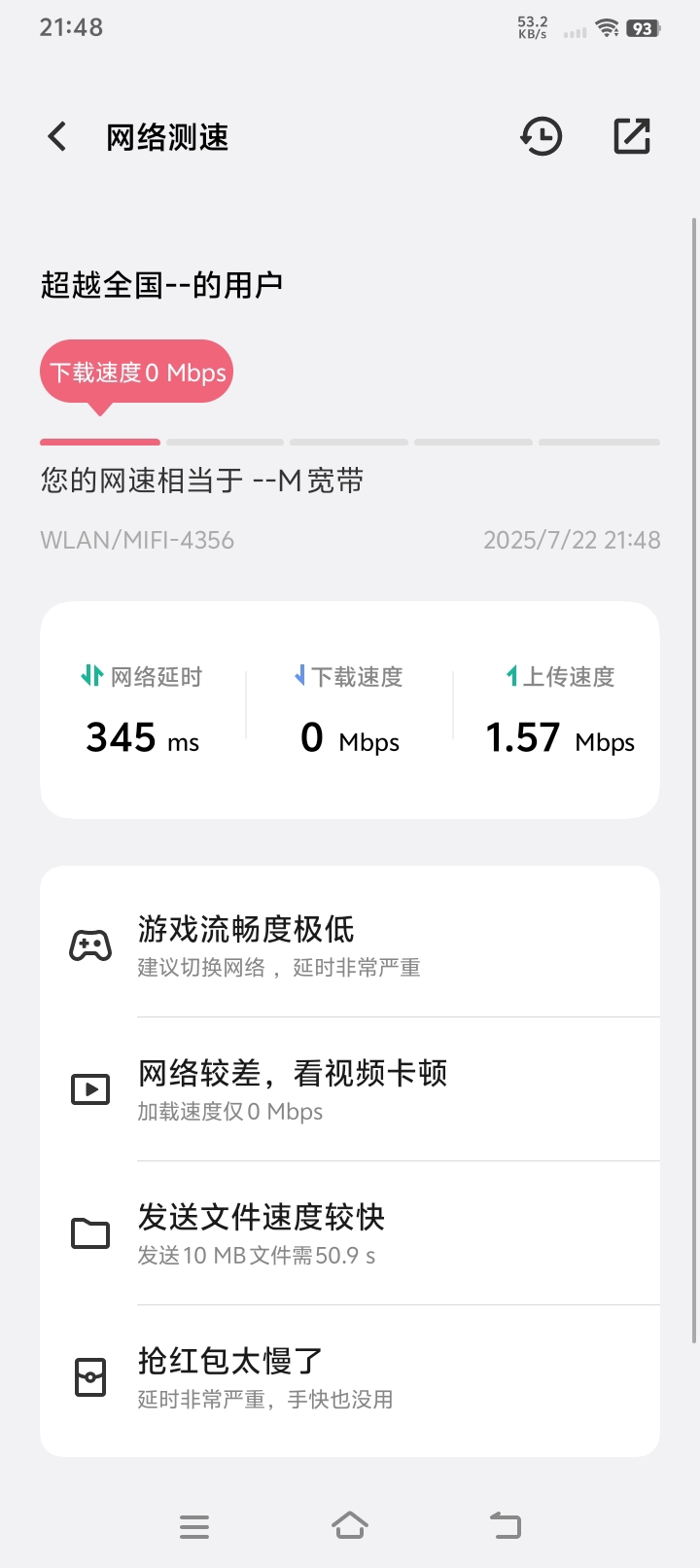
Task: Tap the system home button
Action: pos(350,1525)
